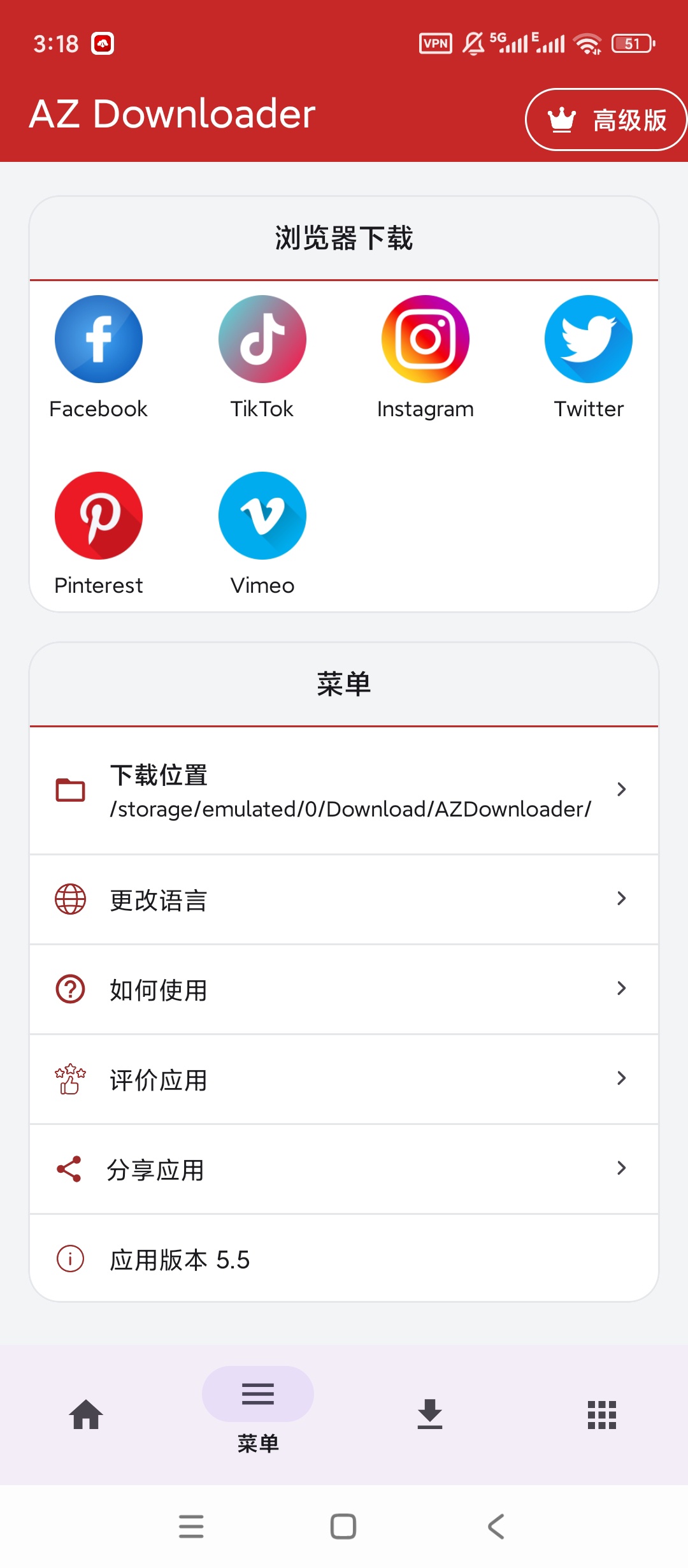This screenshot has height=1568, width=688.
Task: Switch to the home tab
Action: [86, 1414]
